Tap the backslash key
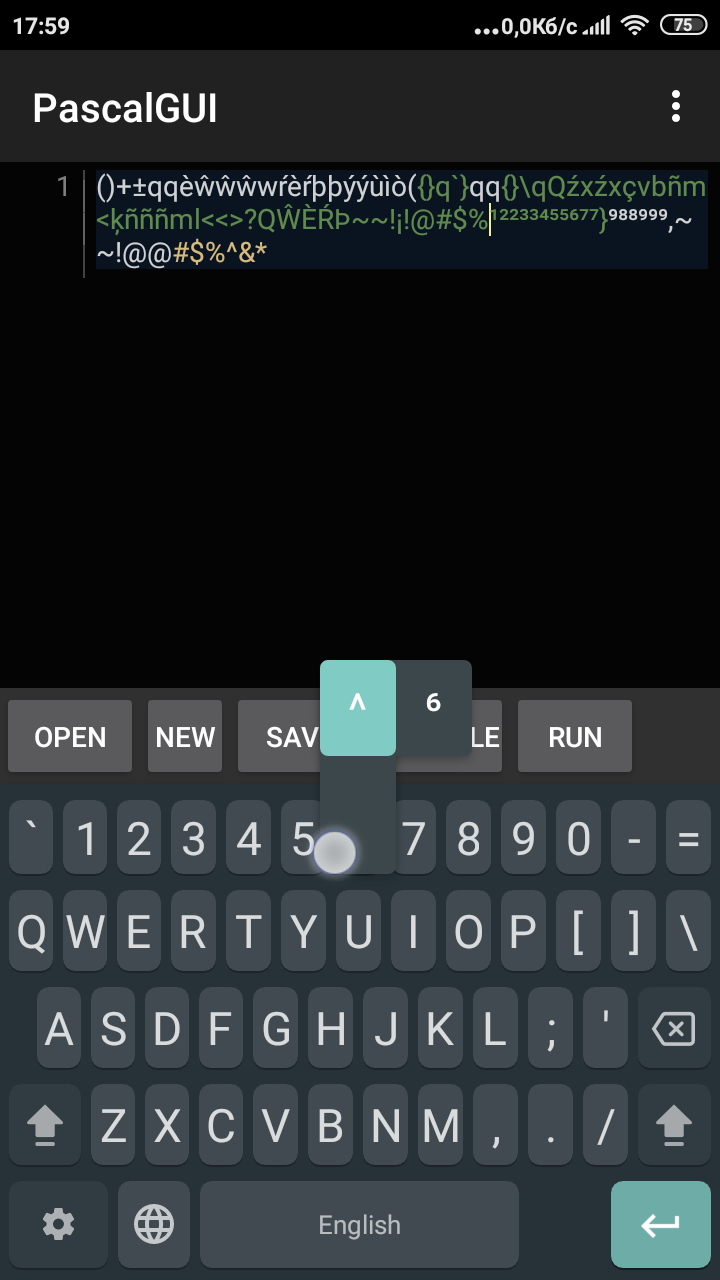720x1280 pixels. [688, 932]
